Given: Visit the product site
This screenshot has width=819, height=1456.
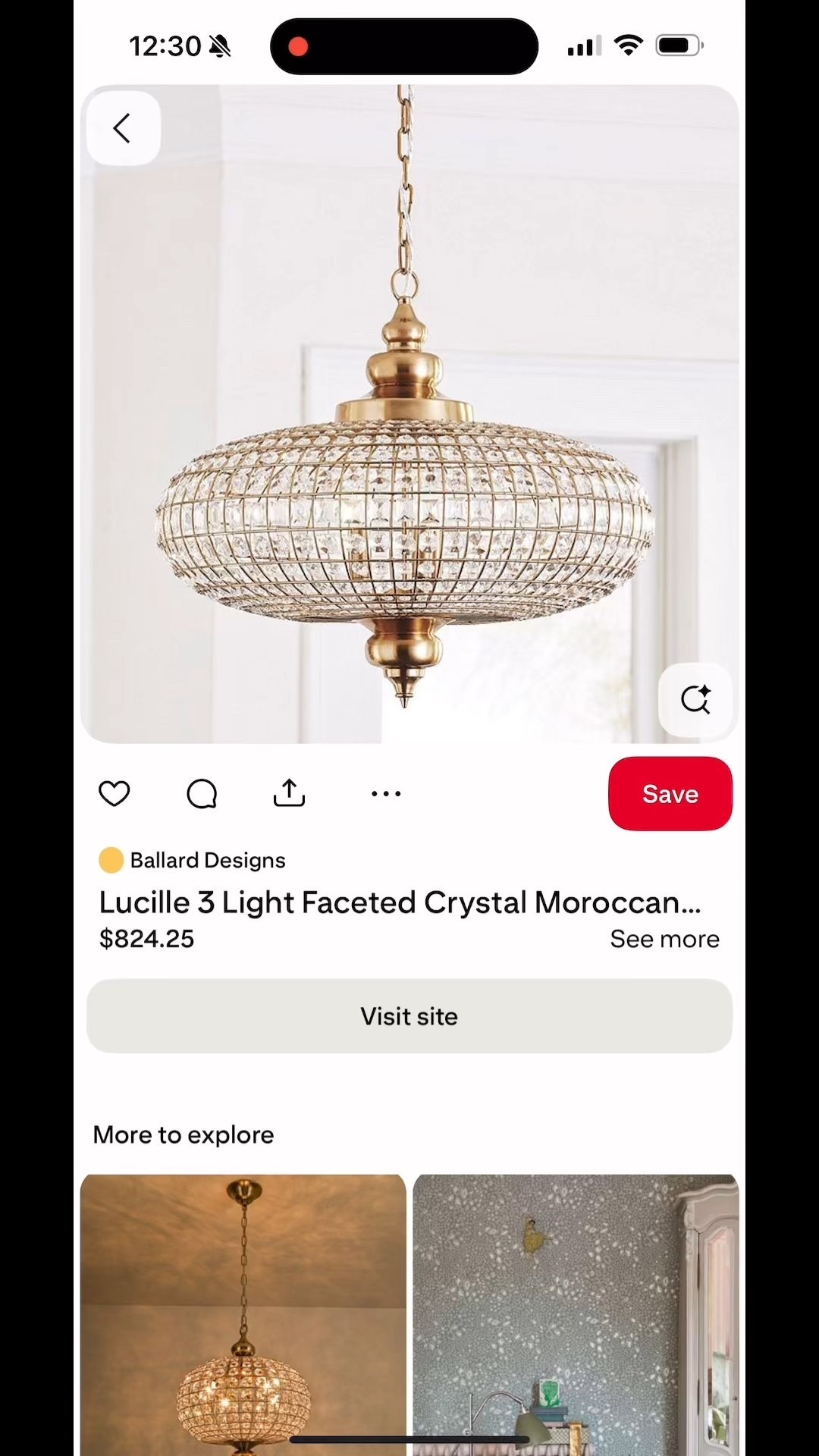Looking at the screenshot, I should pos(409,1016).
